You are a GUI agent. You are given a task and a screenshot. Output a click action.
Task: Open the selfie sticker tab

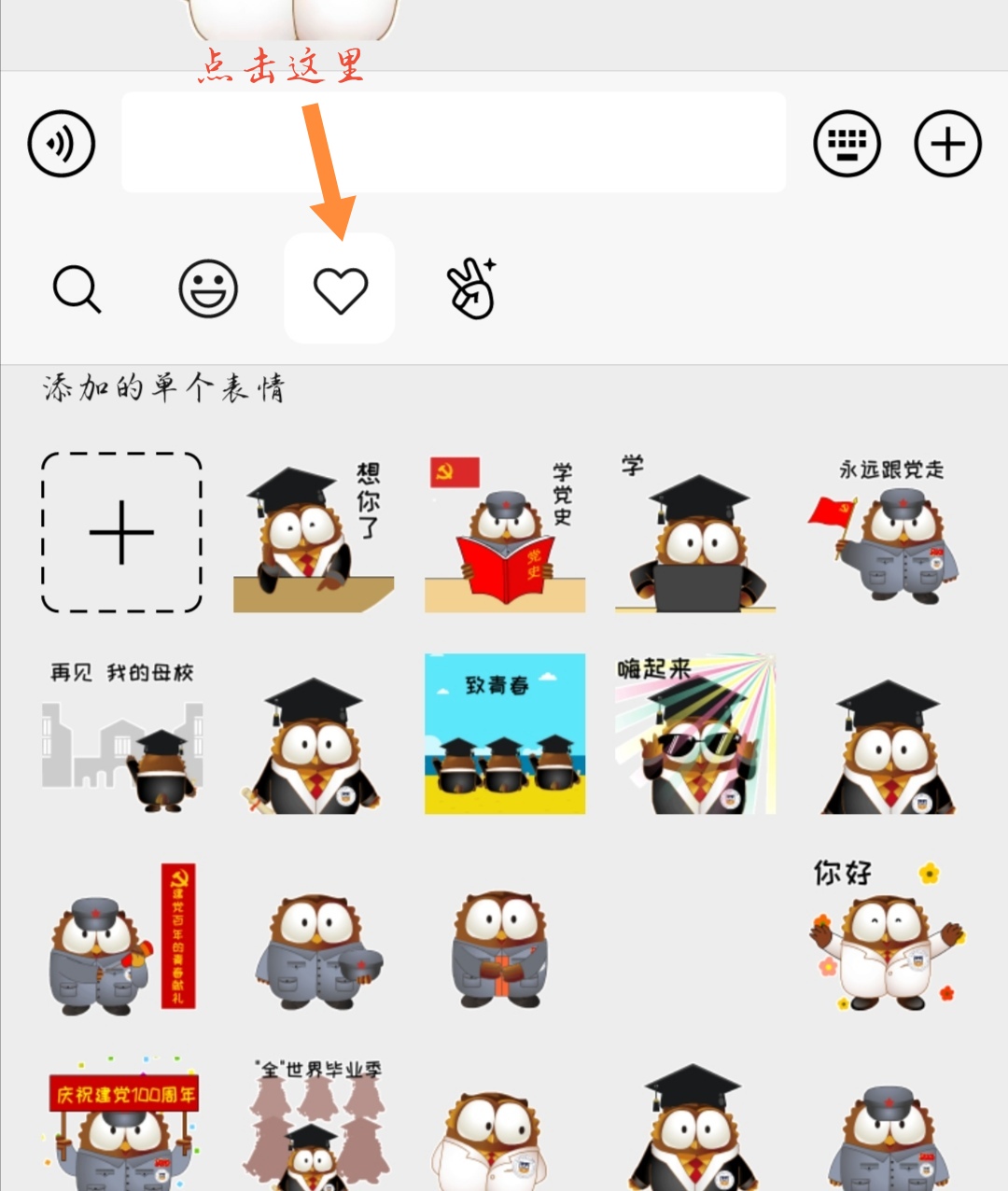point(472,289)
